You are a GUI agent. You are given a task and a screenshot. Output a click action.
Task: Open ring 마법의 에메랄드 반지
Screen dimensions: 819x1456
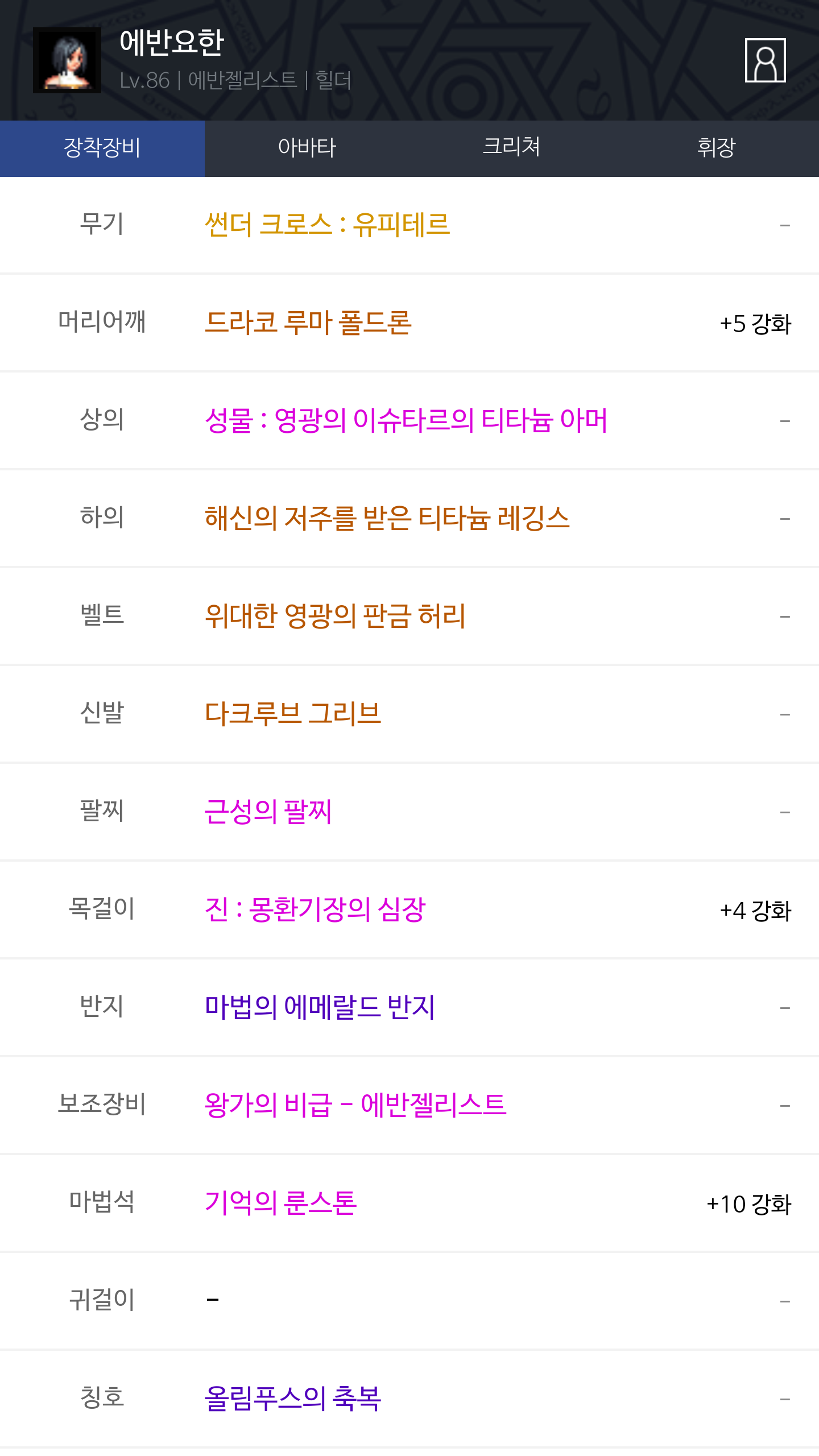320,1007
